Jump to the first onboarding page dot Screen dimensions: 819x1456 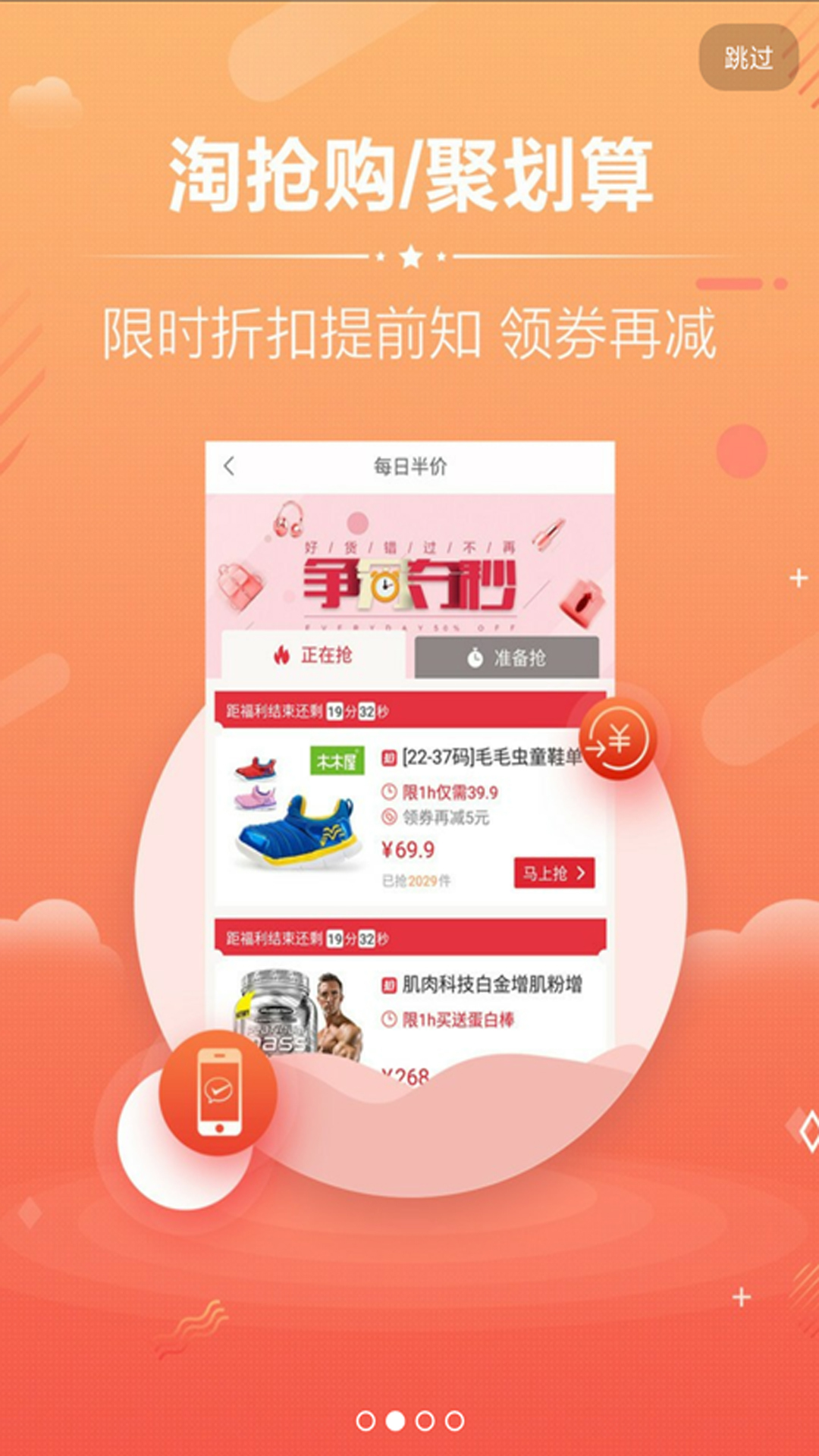click(x=366, y=1421)
